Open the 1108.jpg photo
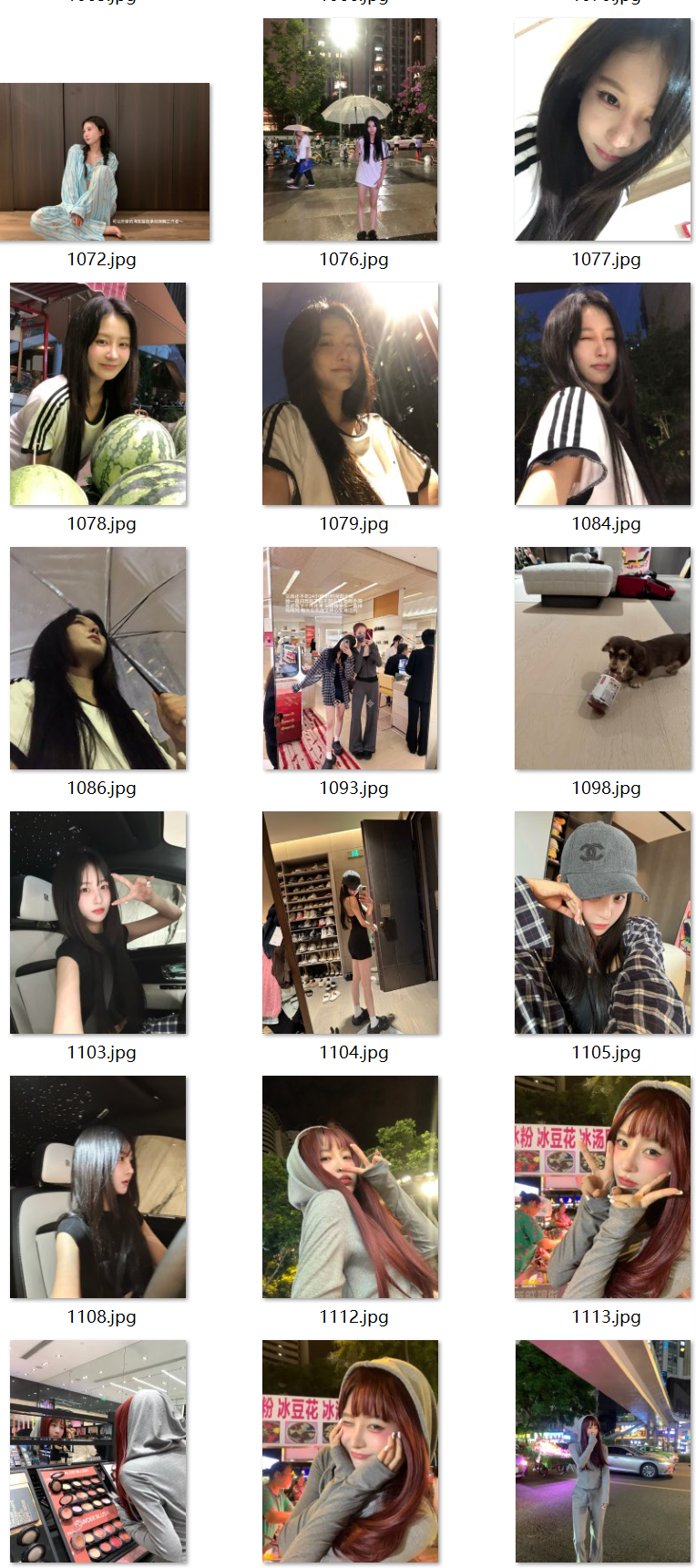The image size is (696, 1568). (98, 1187)
